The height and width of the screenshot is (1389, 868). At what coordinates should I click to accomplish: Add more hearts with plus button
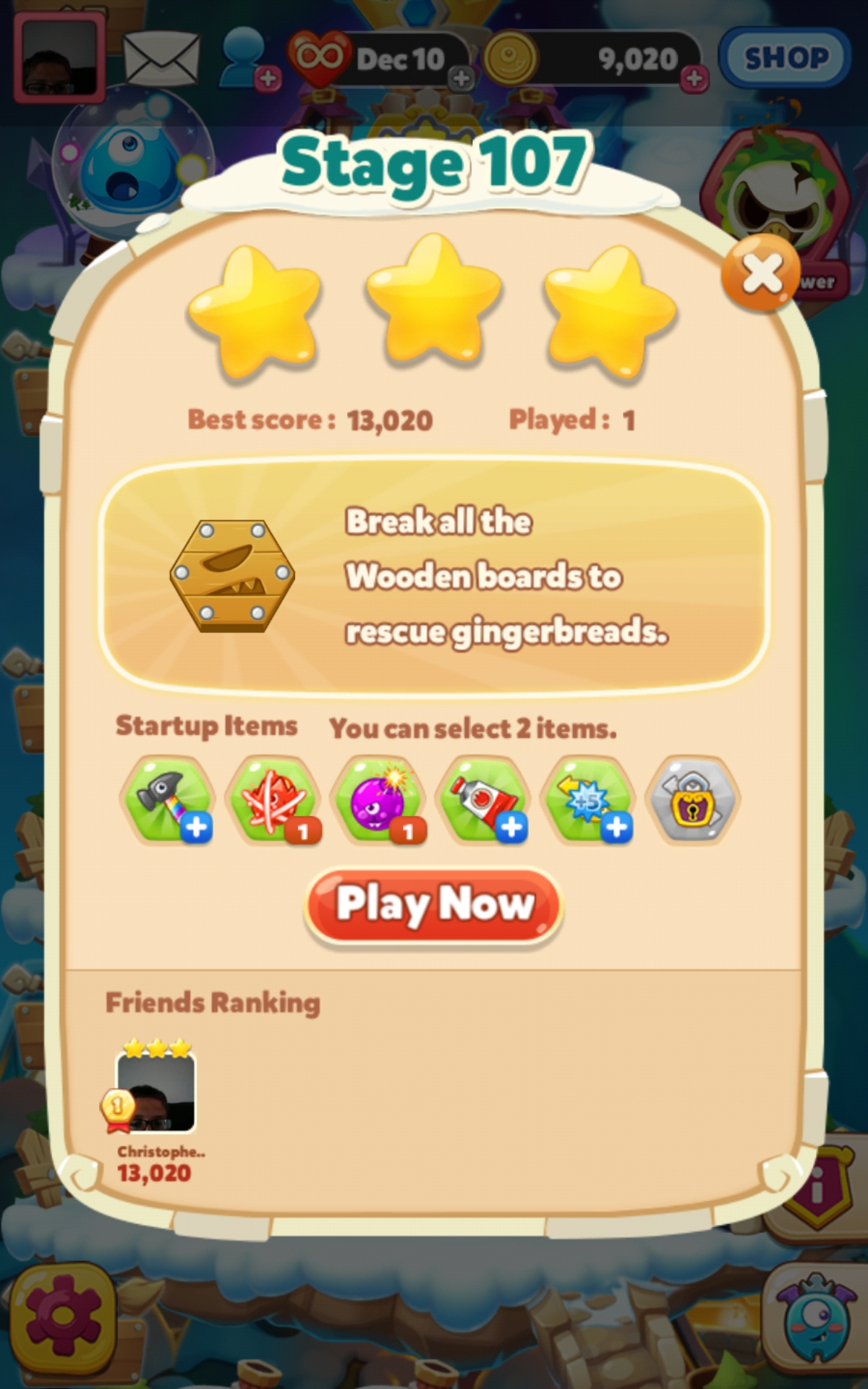point(461,78)
